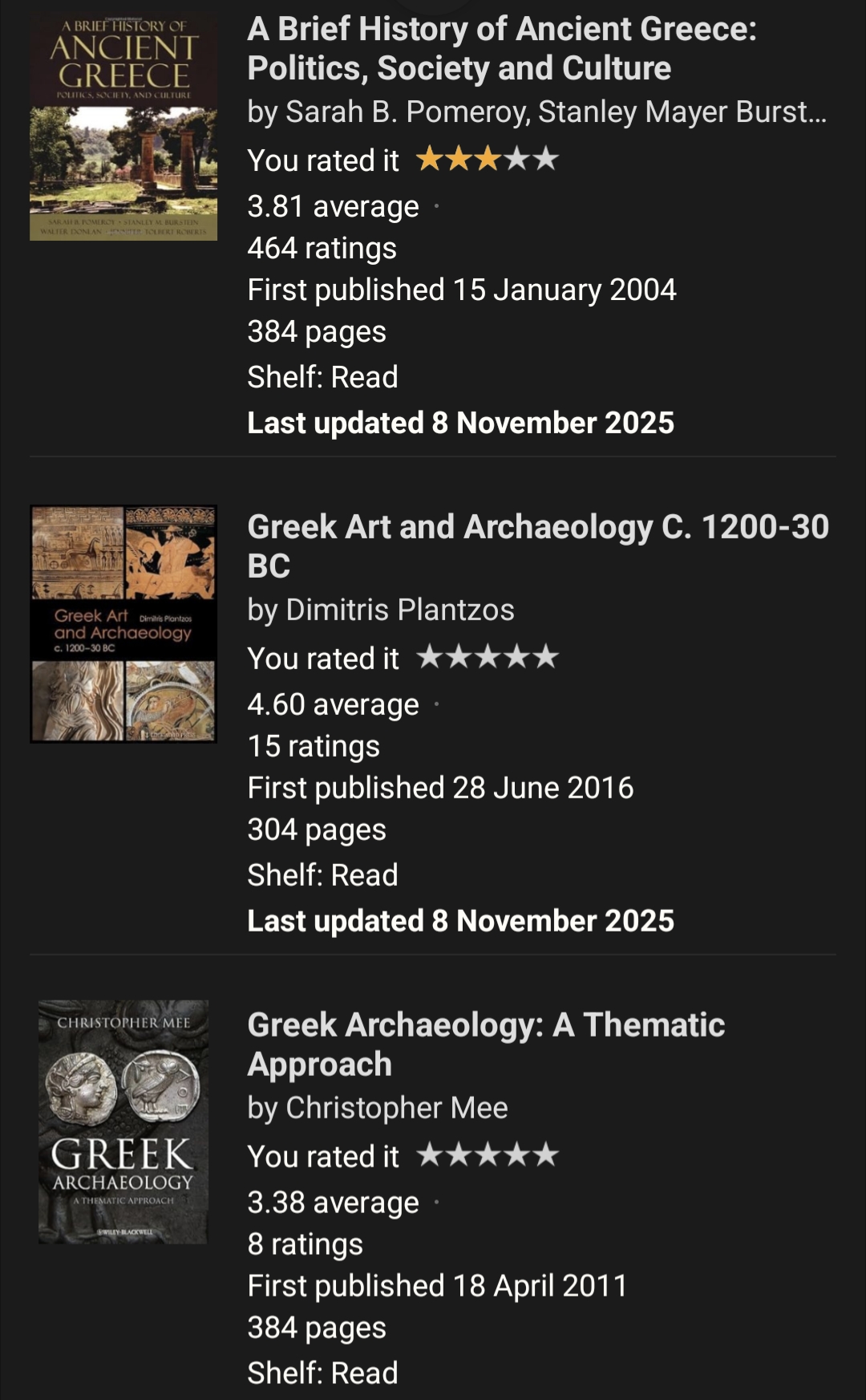Open Greek Archaeology: A Thematic Approach title
This screenshot has width=866, height=1400.
point(486,1044)
